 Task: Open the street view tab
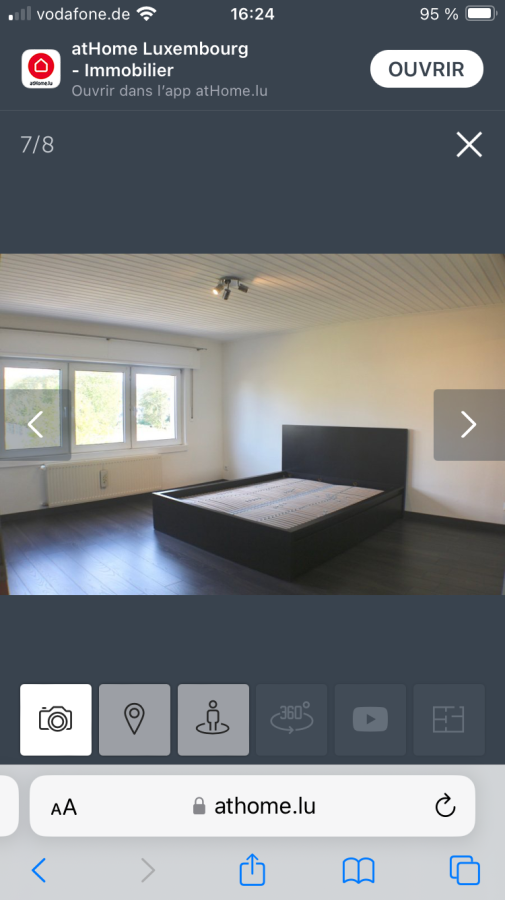coord(213,719)
